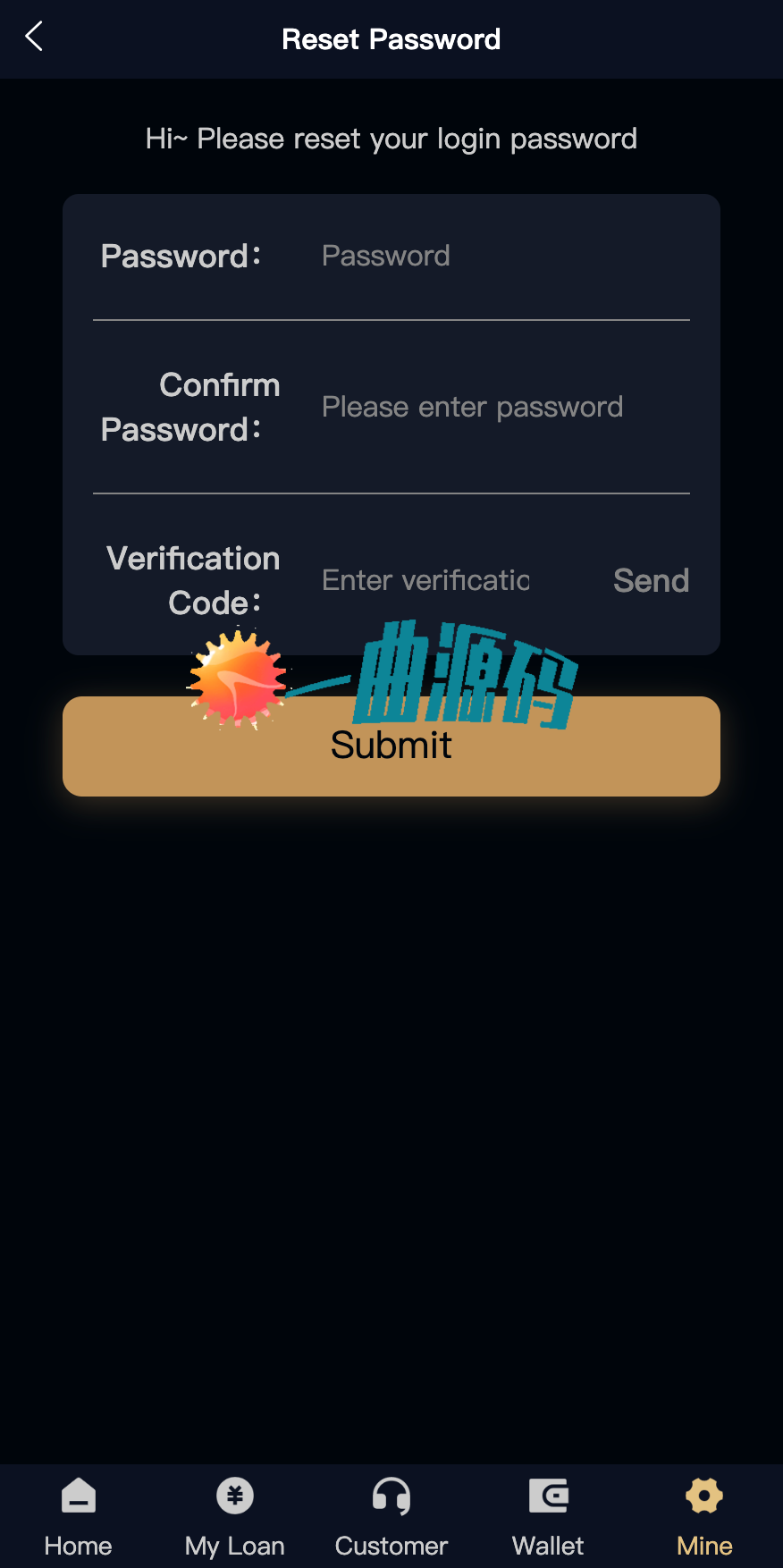This screenshot has width=783, height=1568.
Task: Open the My Loan tab
Action: (x=235, y=1516)
